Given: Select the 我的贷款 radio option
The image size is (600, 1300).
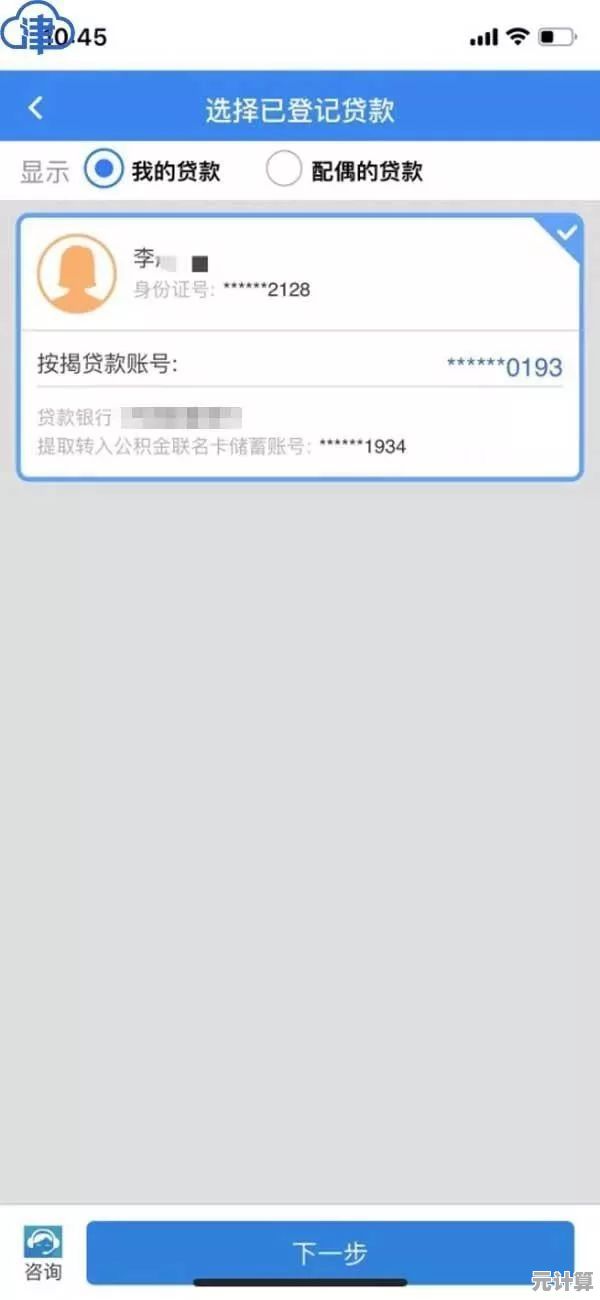Looking at the screenshot, I should coord(103,169).
